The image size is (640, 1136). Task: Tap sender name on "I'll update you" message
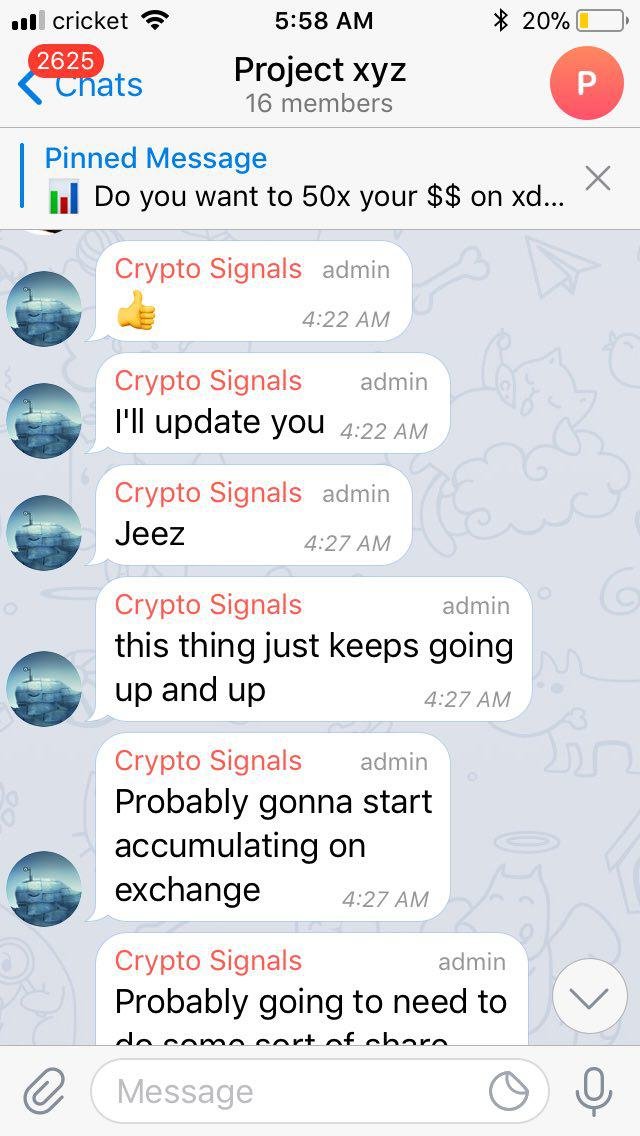[x=208, y=381]
